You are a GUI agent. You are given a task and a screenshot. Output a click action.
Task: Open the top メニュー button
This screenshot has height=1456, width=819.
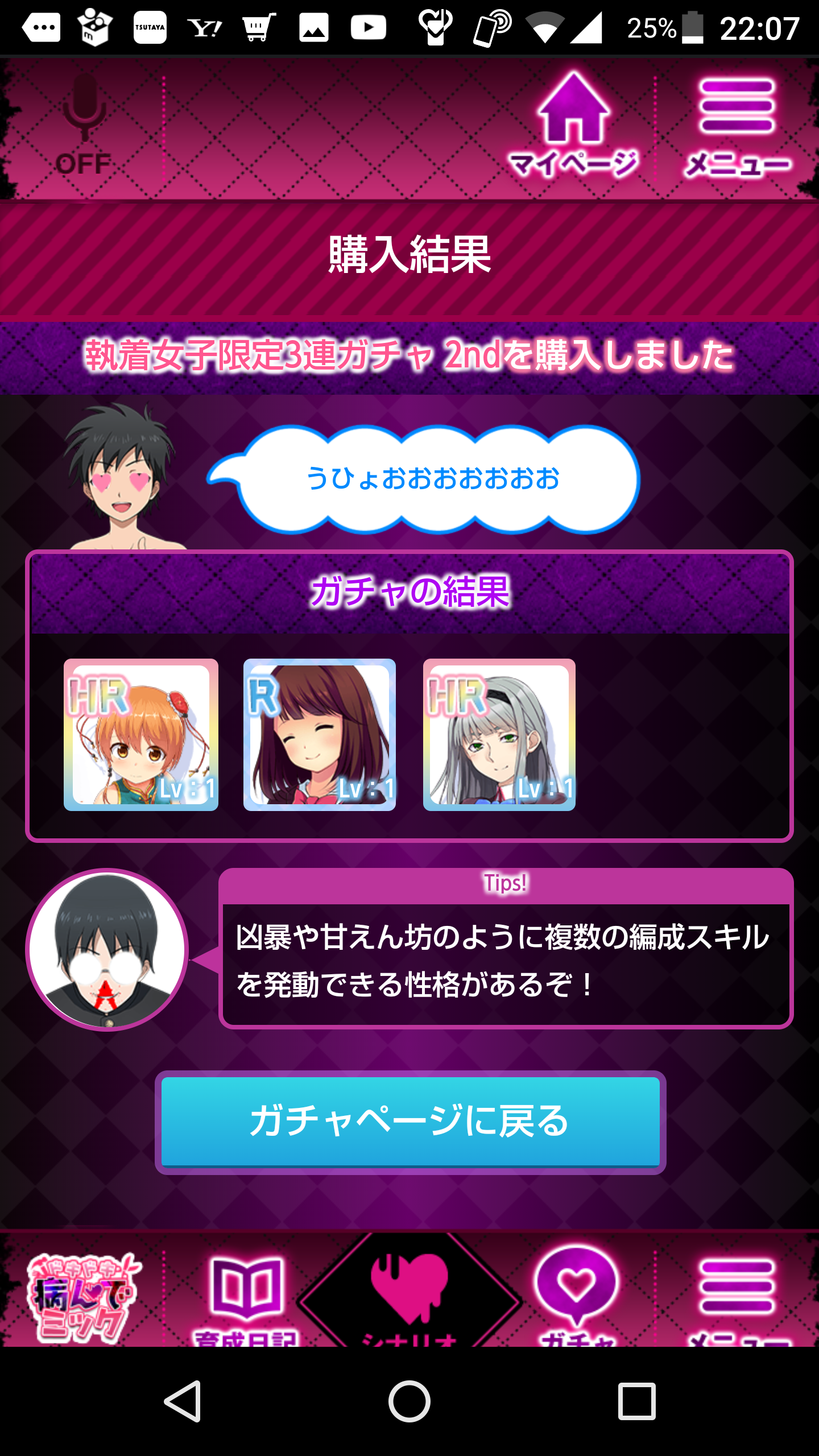click(737, 126)
